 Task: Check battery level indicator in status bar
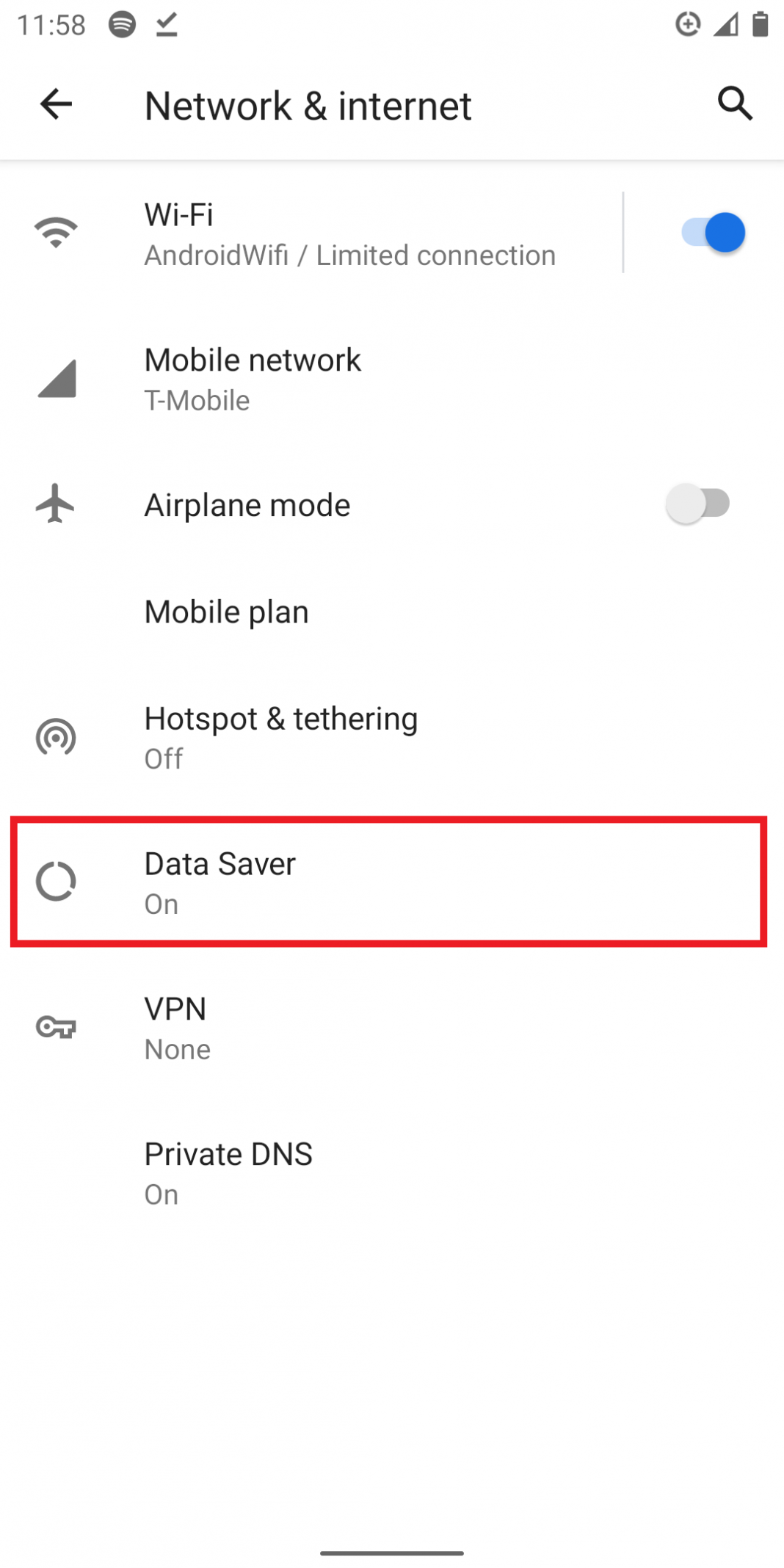pos(760,24)
